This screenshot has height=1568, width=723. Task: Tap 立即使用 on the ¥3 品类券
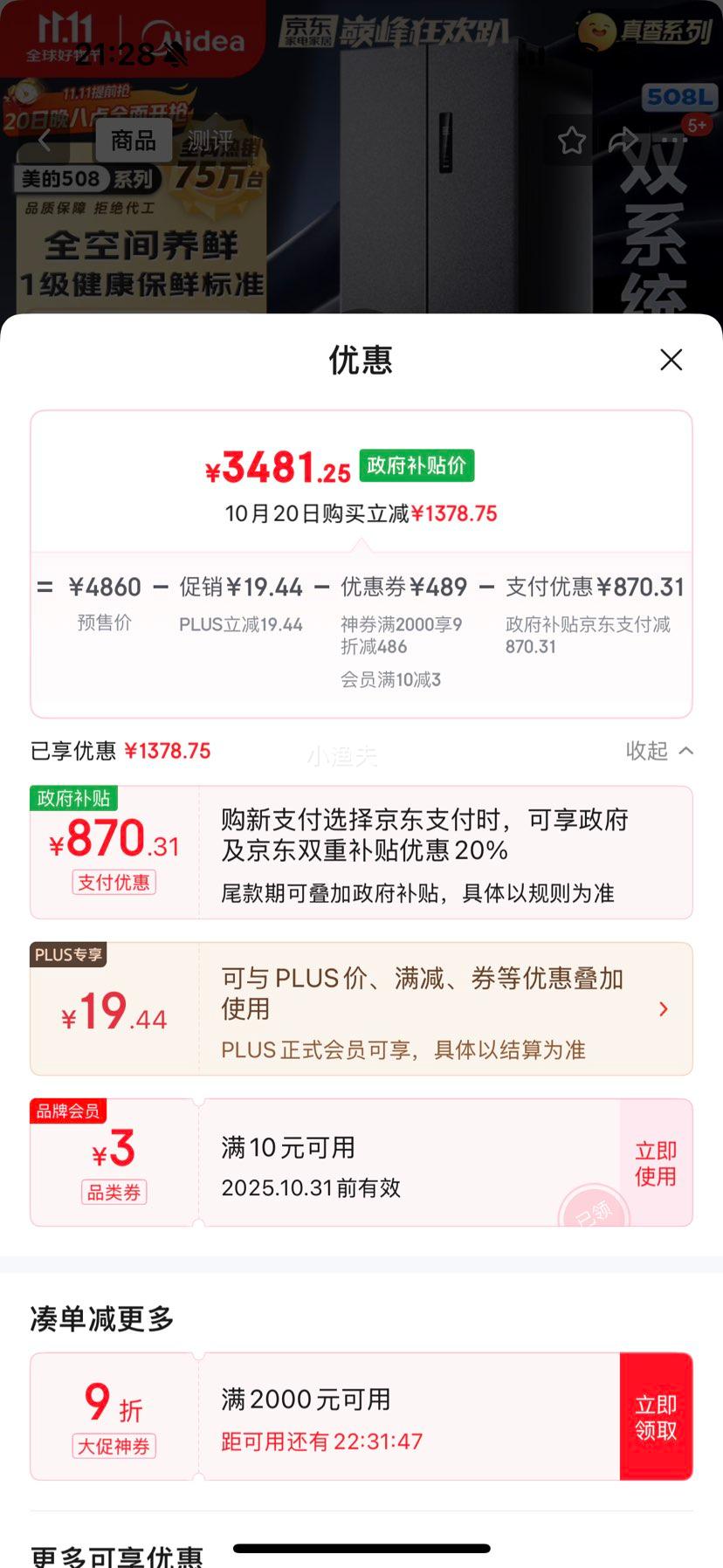tap(656, 1163)
